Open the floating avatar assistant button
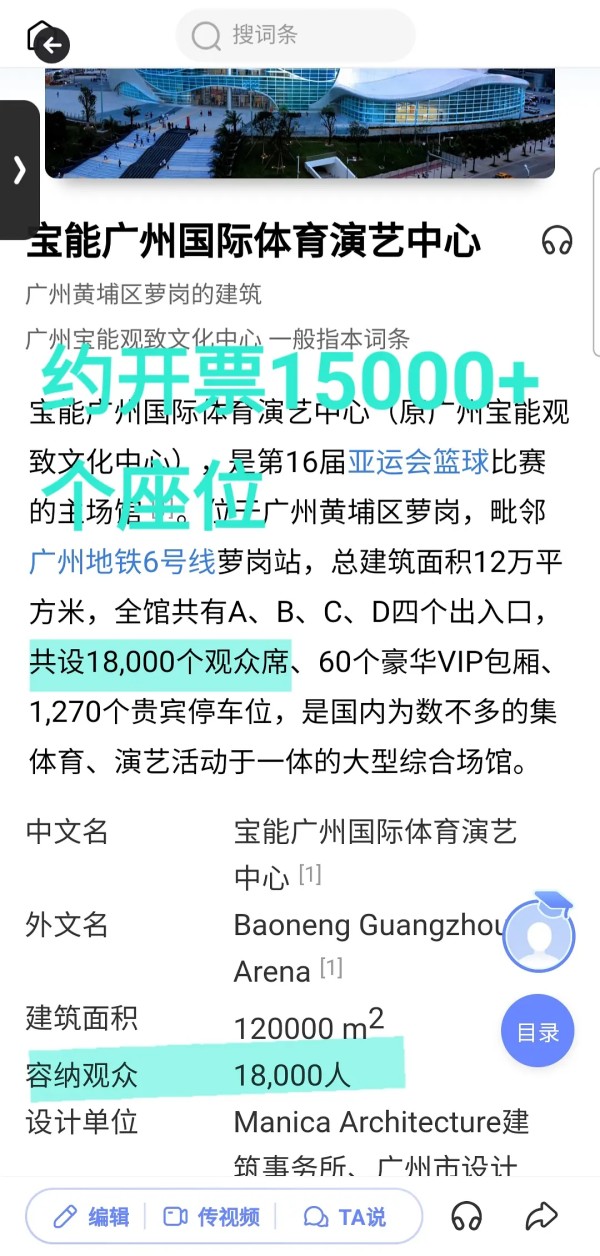This screenshot has width=600, height=1256. tap(538, 936)
